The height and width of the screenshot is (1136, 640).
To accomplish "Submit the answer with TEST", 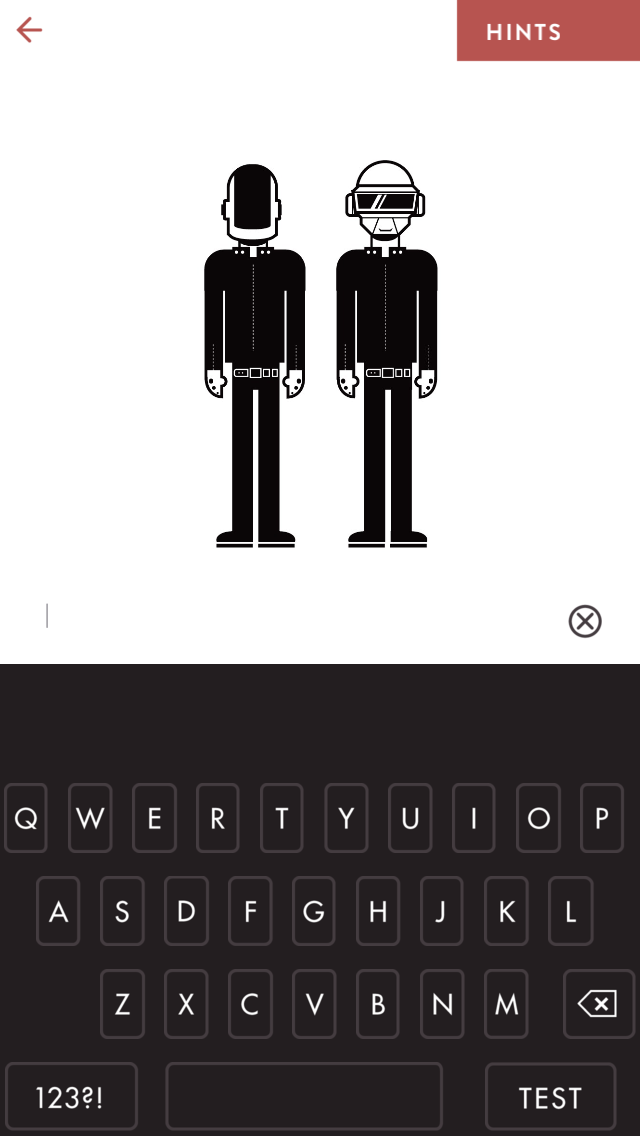I will pyautogui.click(x=550, y=1097).
